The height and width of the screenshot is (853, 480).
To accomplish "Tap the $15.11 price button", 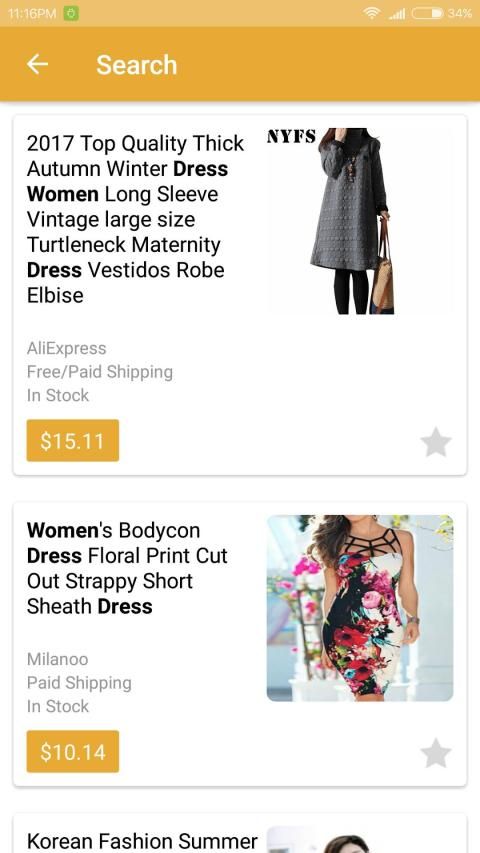I will pyautogui.click(x=73, y=441).
